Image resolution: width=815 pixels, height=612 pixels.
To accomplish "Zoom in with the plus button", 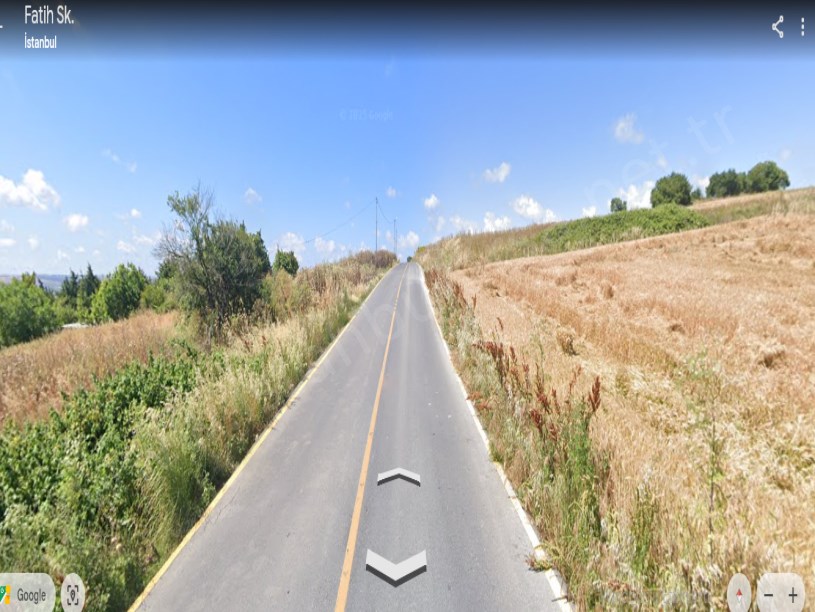I will [x=793, y=595].
